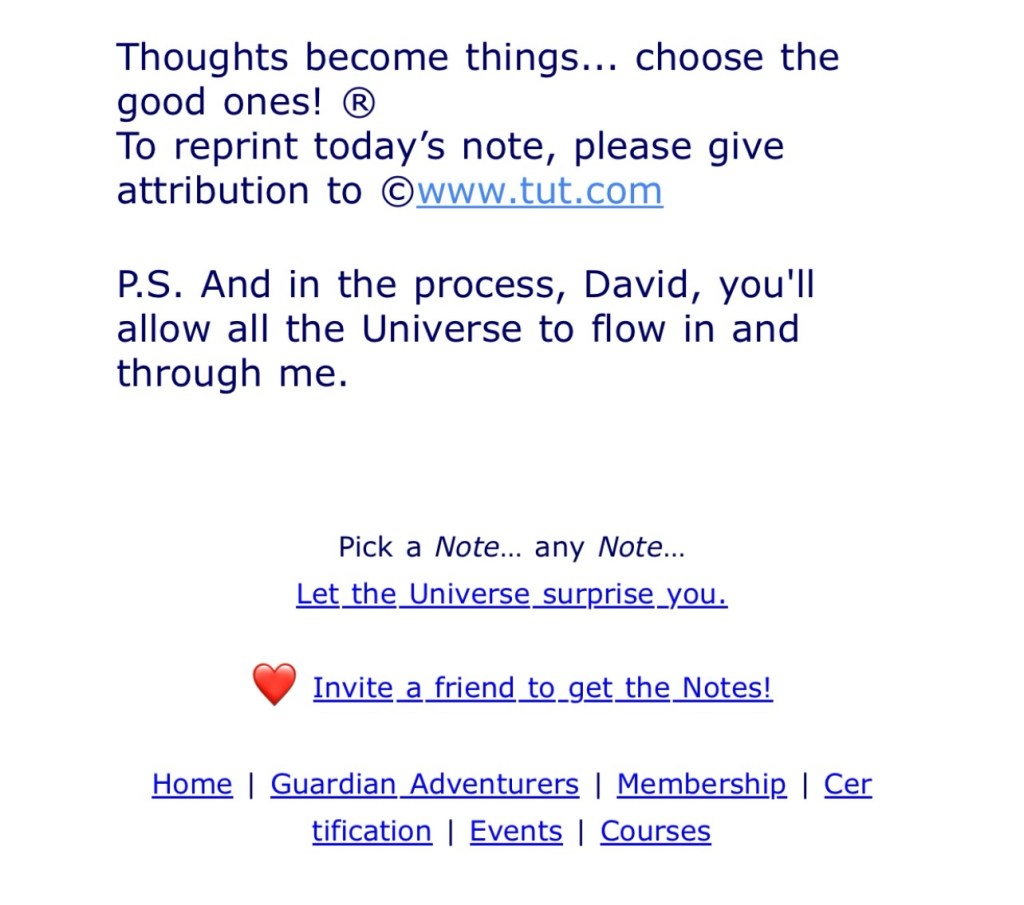The height and width of the screenshot is (905, 1024).
Task: Invite a friend to get the Notes
Action: [x=542, y=688]
